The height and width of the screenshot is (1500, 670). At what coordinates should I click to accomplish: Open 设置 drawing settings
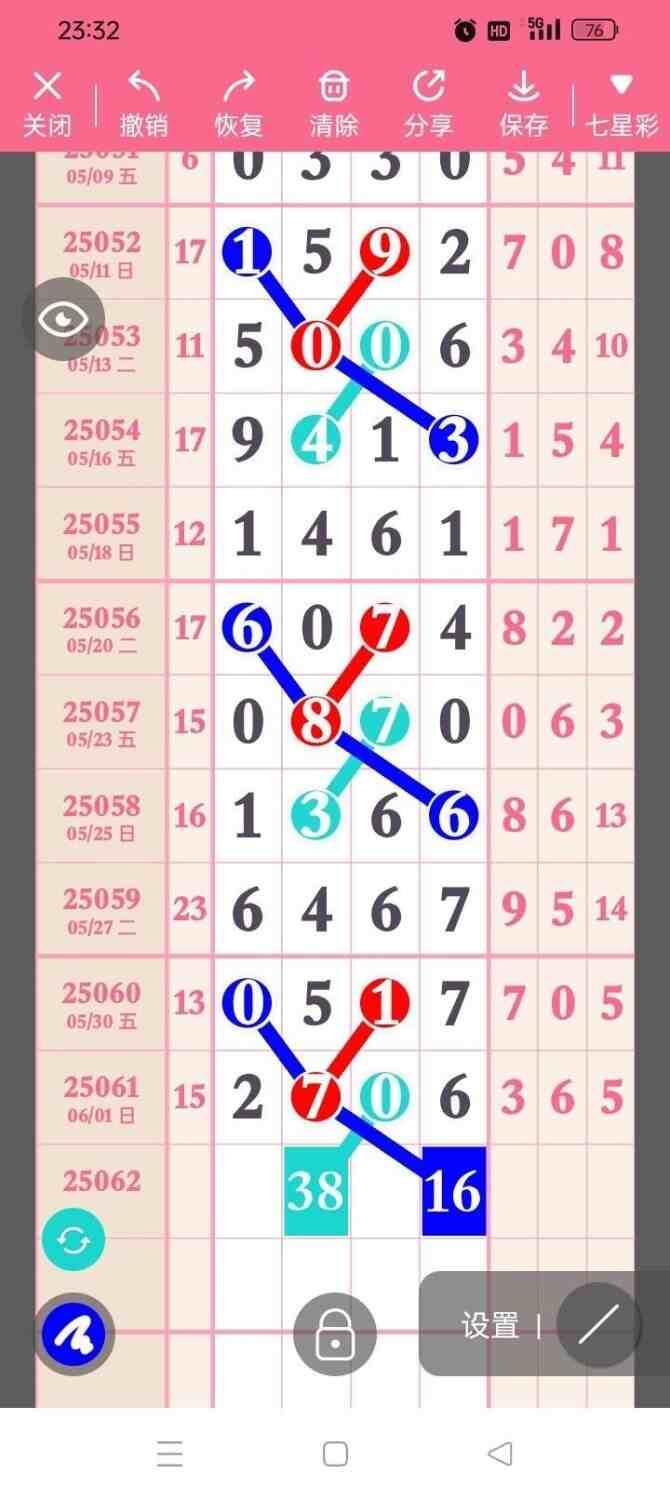point(489,1326)
